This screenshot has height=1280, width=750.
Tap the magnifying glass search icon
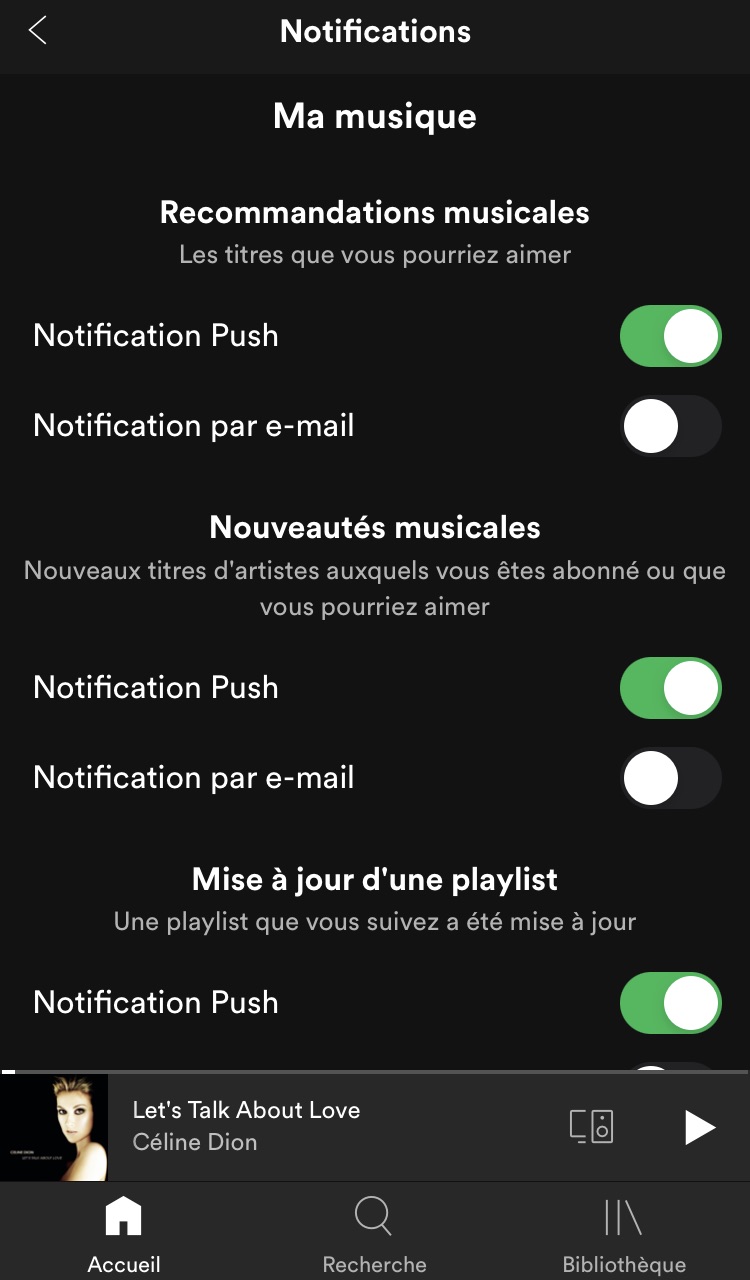[373, 1214]
